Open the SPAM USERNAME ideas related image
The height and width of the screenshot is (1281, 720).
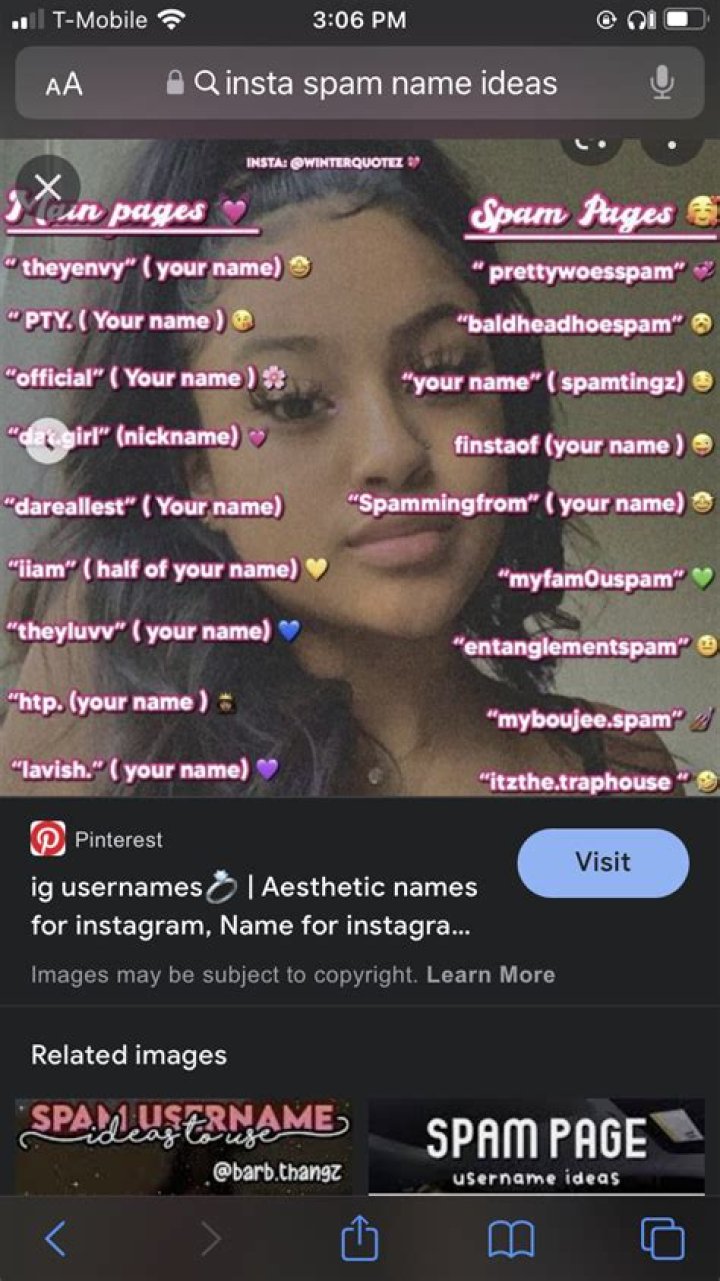pos(184,1146)
